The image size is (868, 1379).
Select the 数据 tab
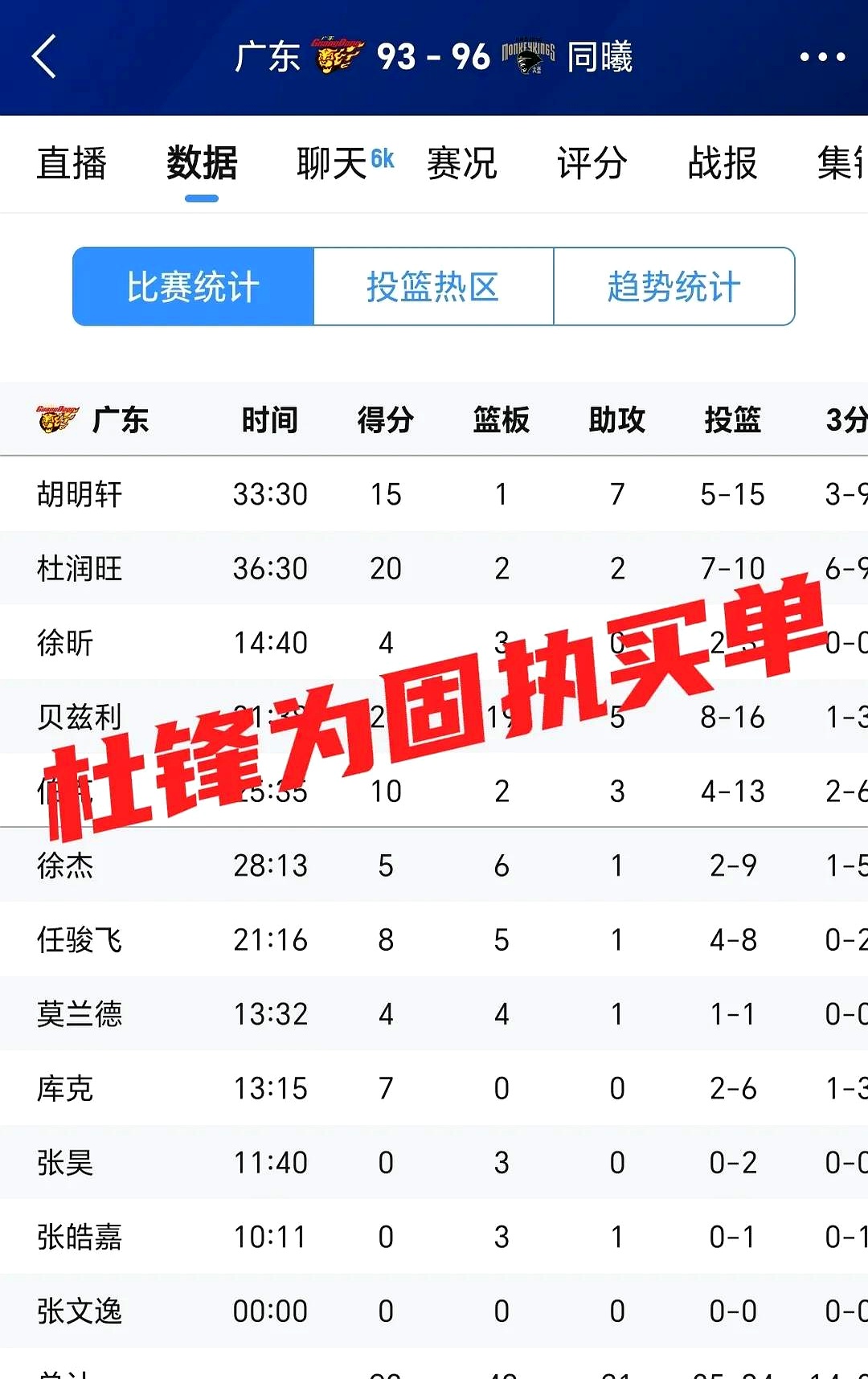click(x=202, y=164)
